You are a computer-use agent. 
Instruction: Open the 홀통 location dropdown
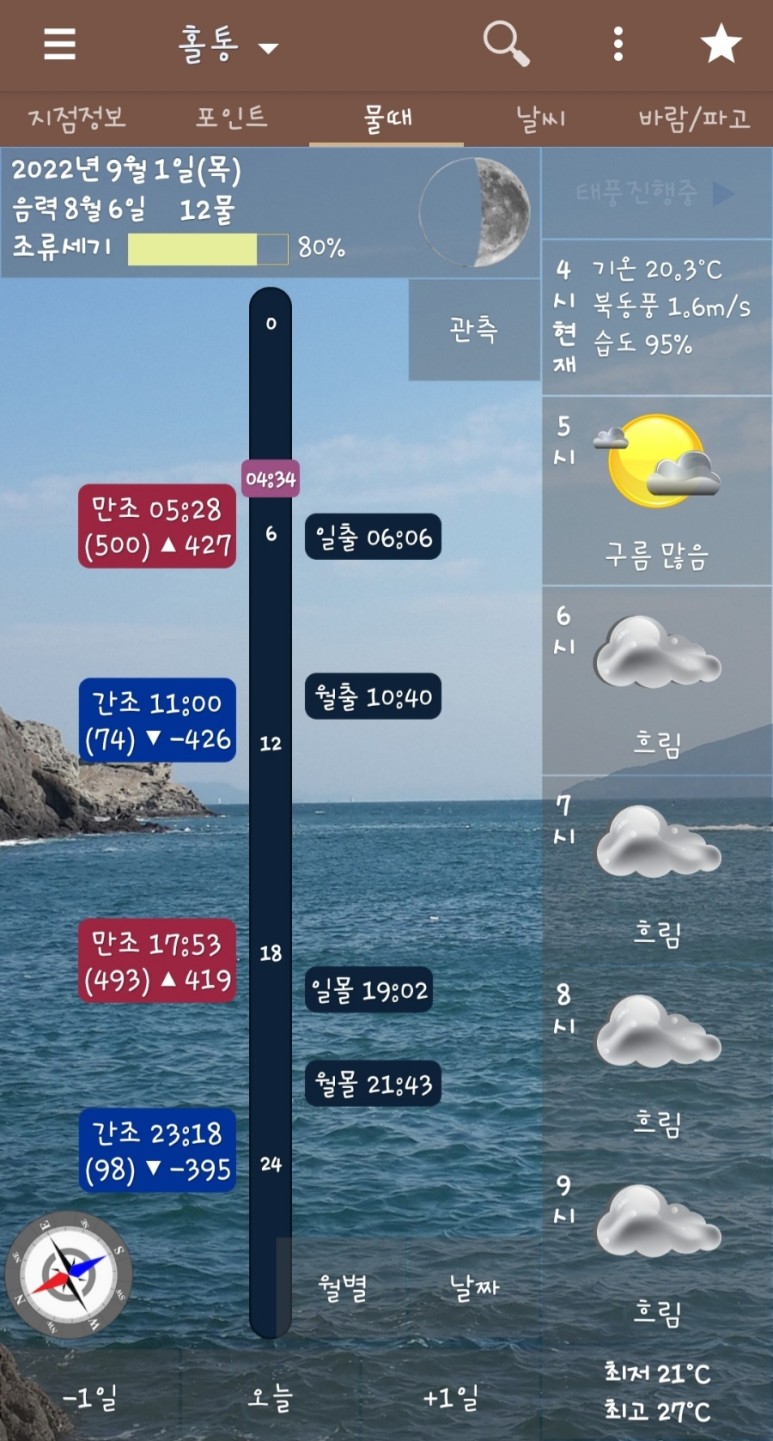(x=228, y=46)
